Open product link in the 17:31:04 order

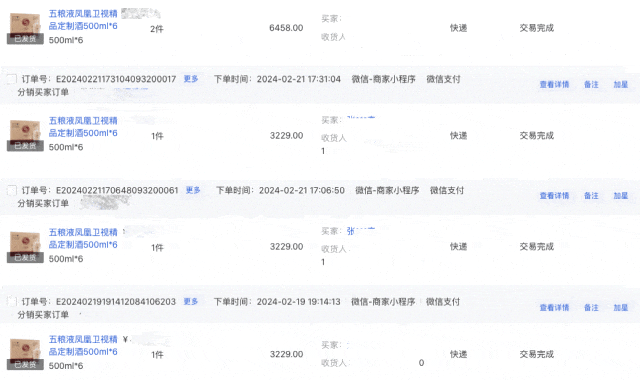(x=83, y=127)
